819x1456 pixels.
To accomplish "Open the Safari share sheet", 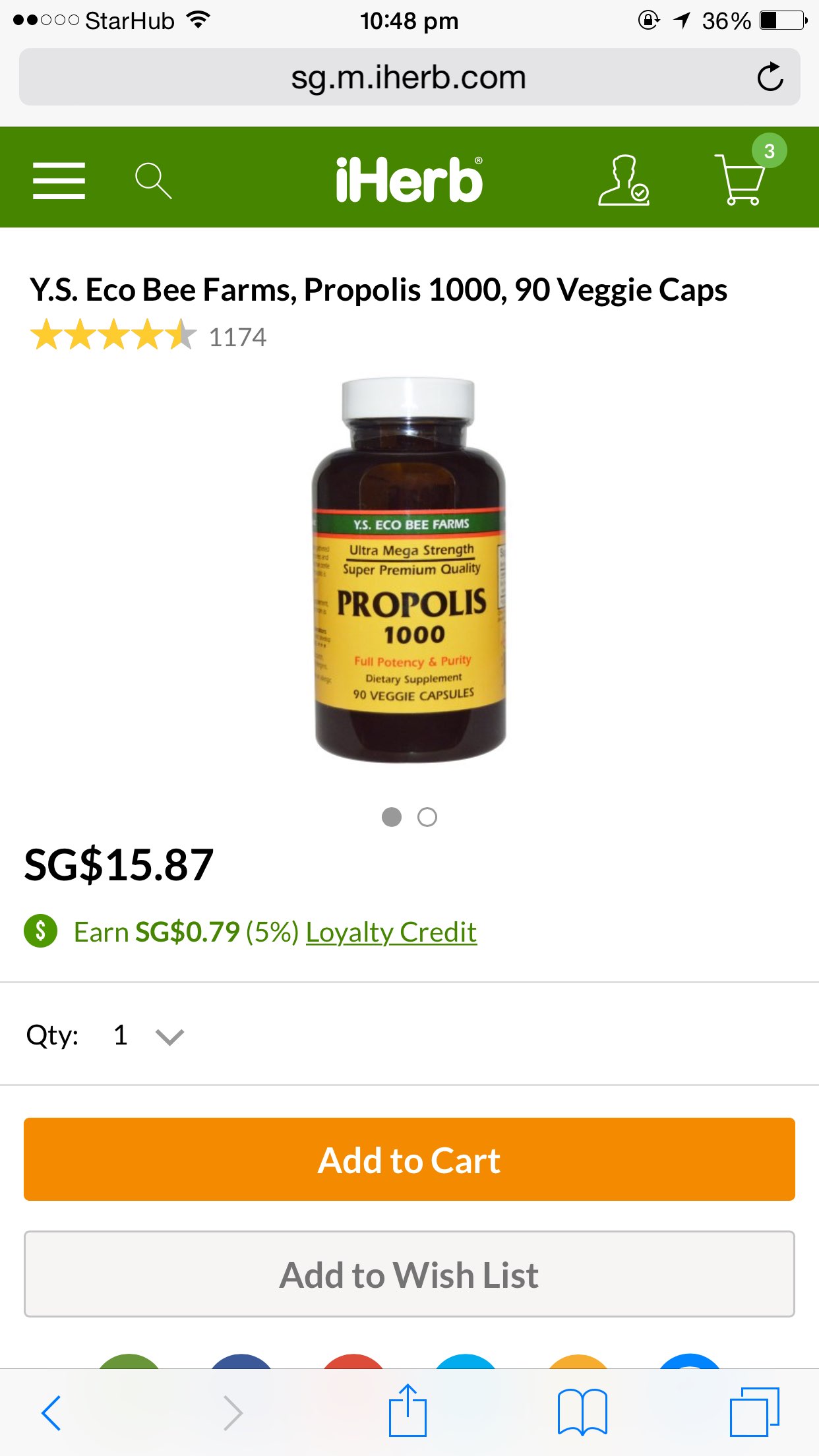I will (408, 1411).
